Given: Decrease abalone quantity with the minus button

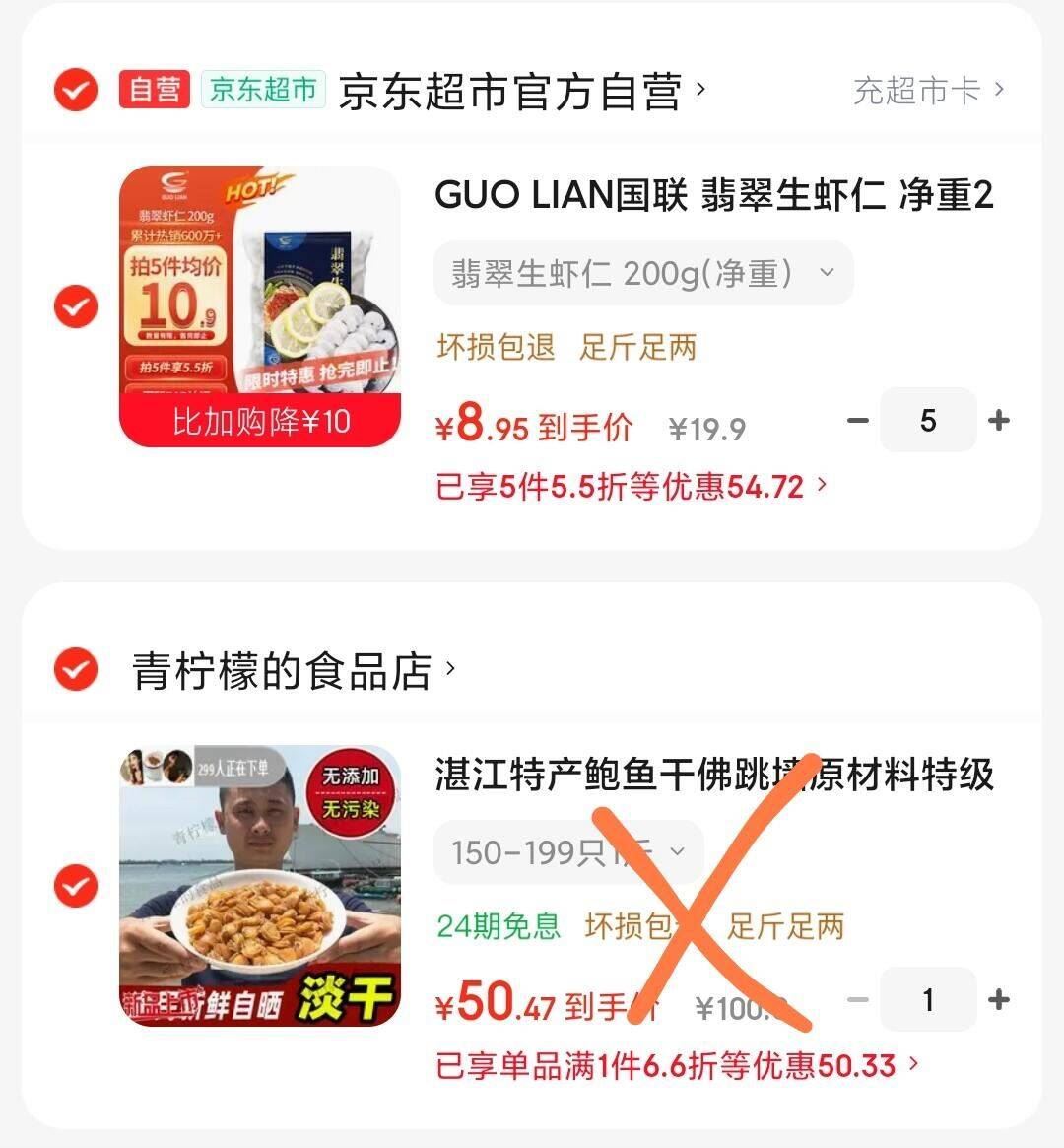Looking at the screenshot, I should [859, 999].
